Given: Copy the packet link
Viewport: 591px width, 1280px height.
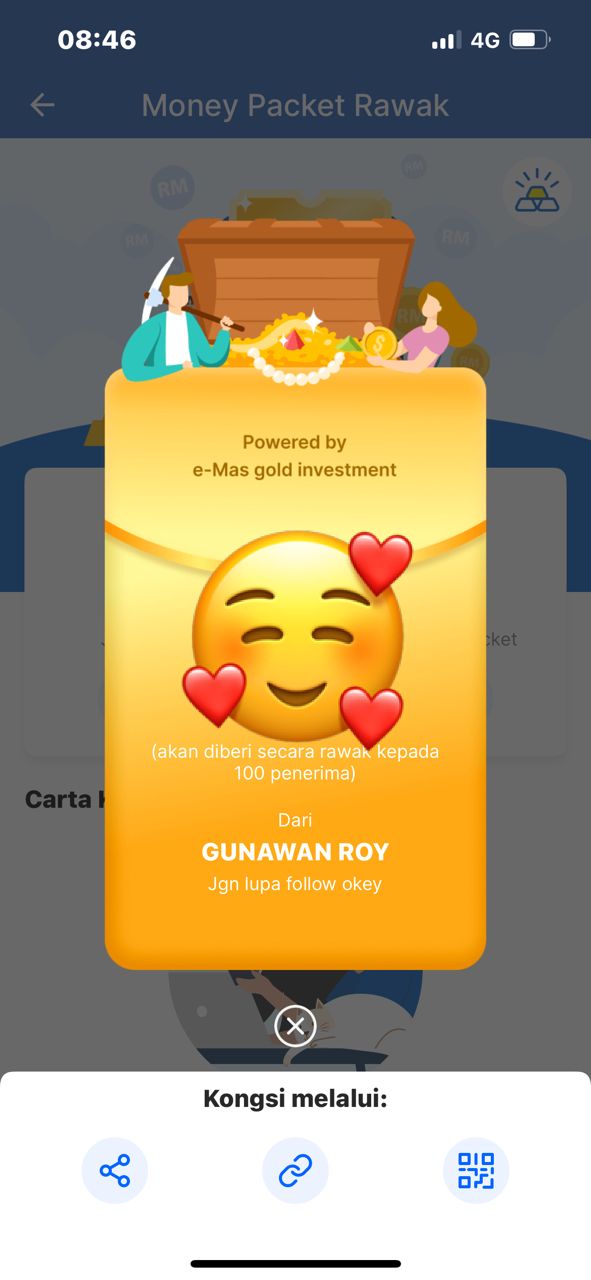Looking at the screenshot, I should (x=295, y=1170).
